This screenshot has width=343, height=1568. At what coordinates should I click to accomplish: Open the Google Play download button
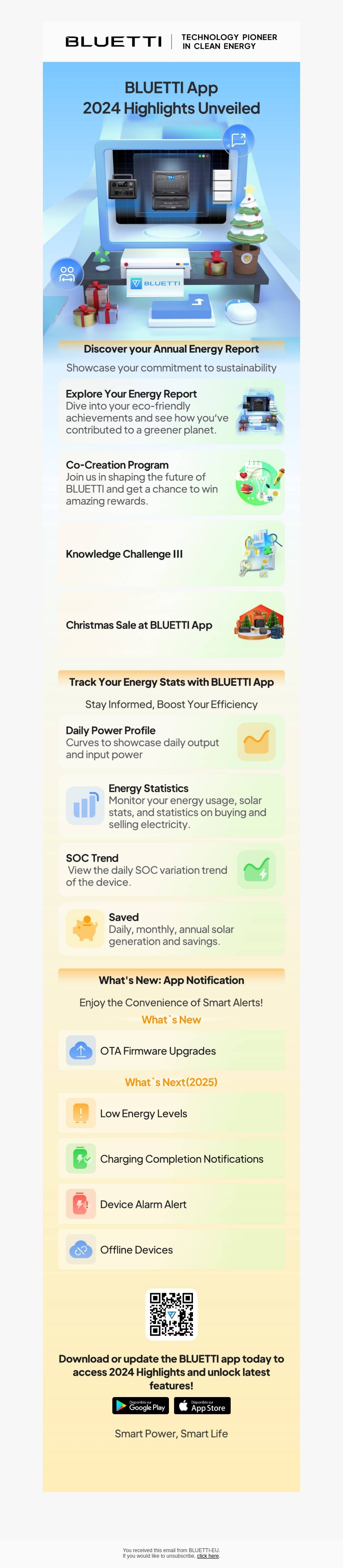click(x=141, y=1406)
